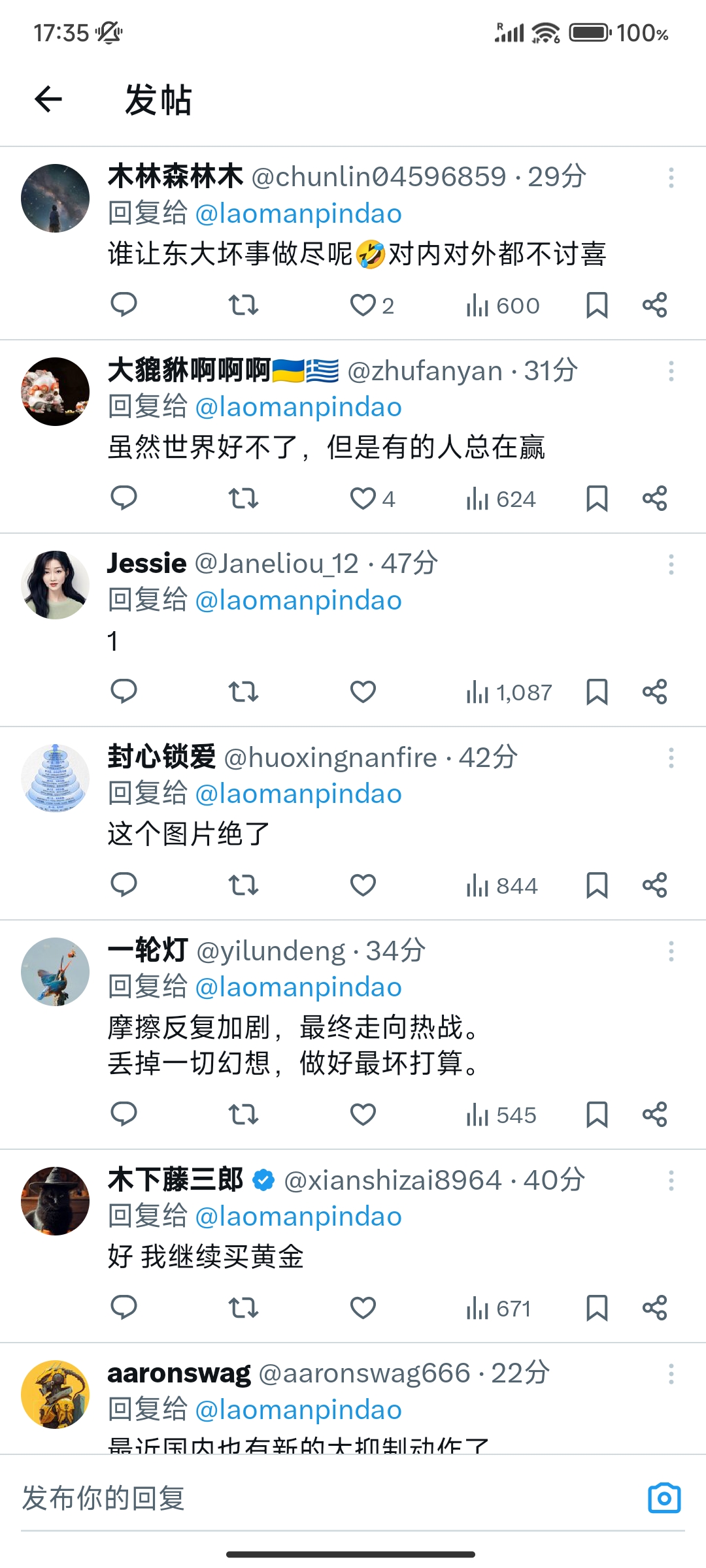Open the @laomanpindao link in 一轮灯's reply
The width and height of the screenshot is (706, 1568).
[298, 987]
